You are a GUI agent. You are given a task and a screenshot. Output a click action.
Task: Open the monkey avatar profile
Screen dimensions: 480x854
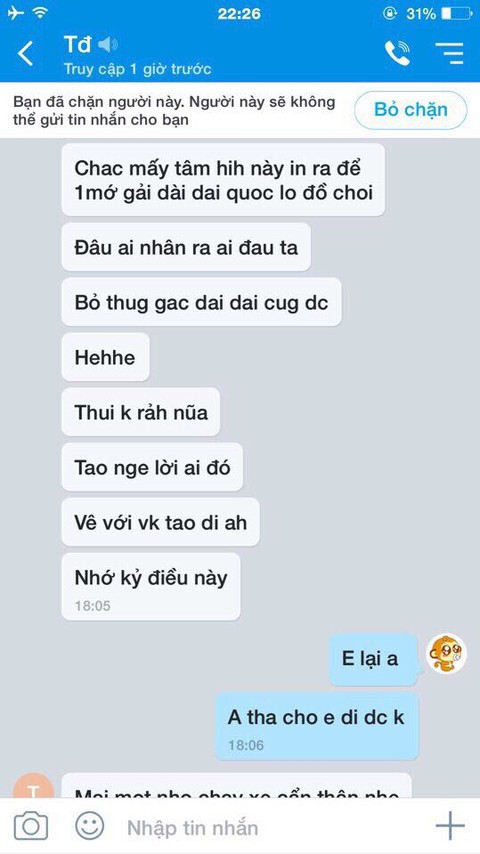pos(446,654)
